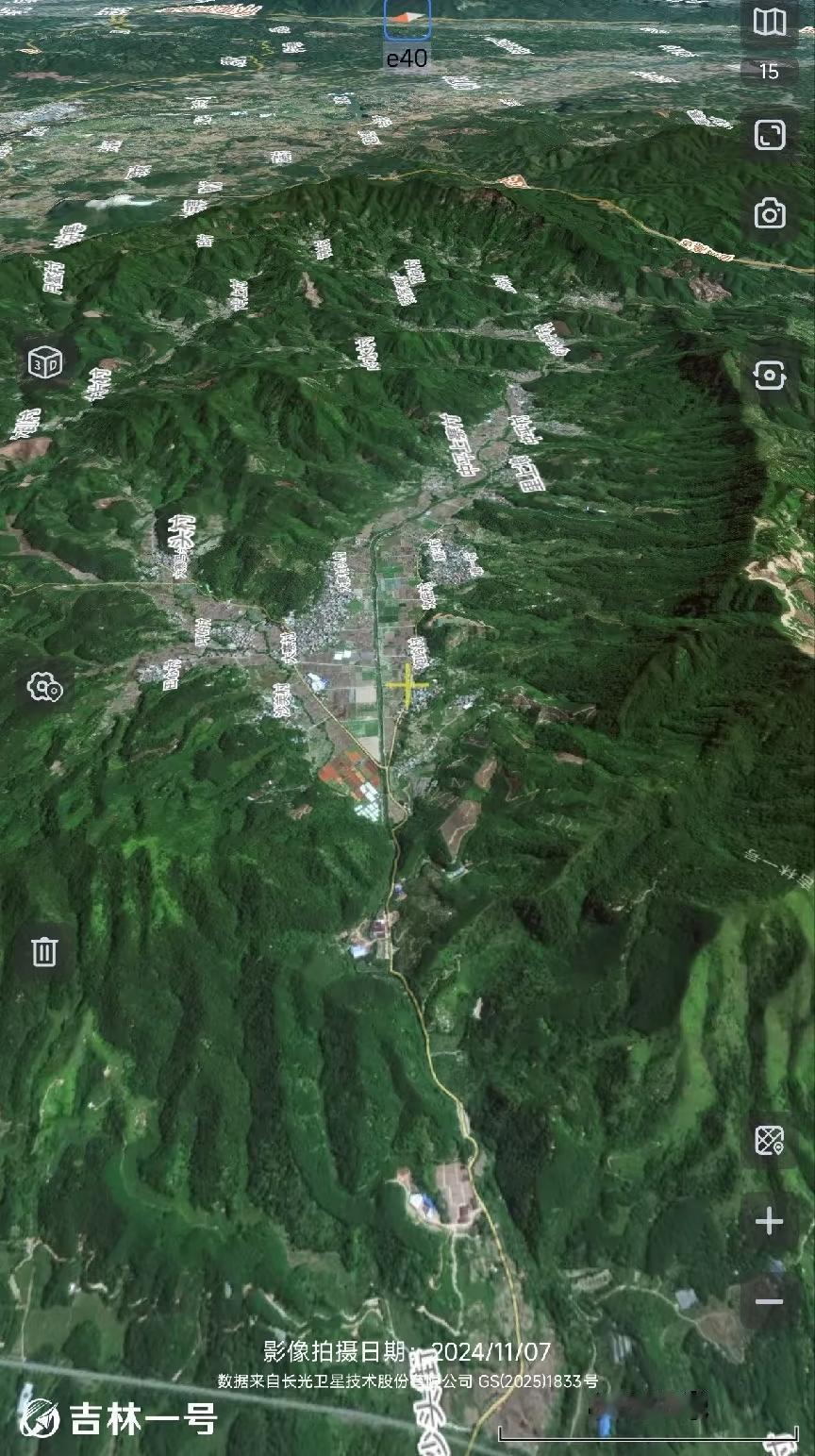The width and height of the screenshot is (815, 1456).
Task: Select the video recording camera icon
Action: pyautogui.click(x=768, y=376)
